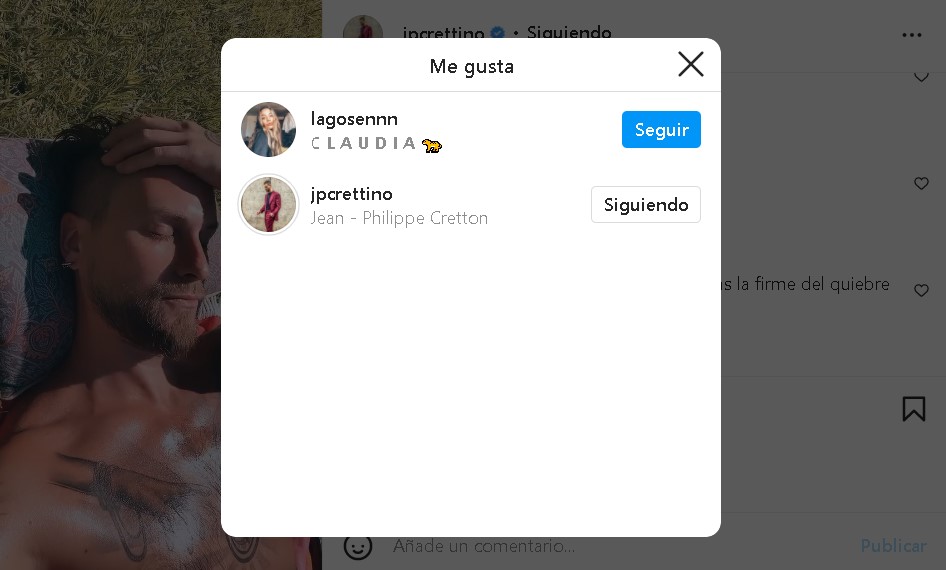Open the lagosennn username link

(354, 120)
